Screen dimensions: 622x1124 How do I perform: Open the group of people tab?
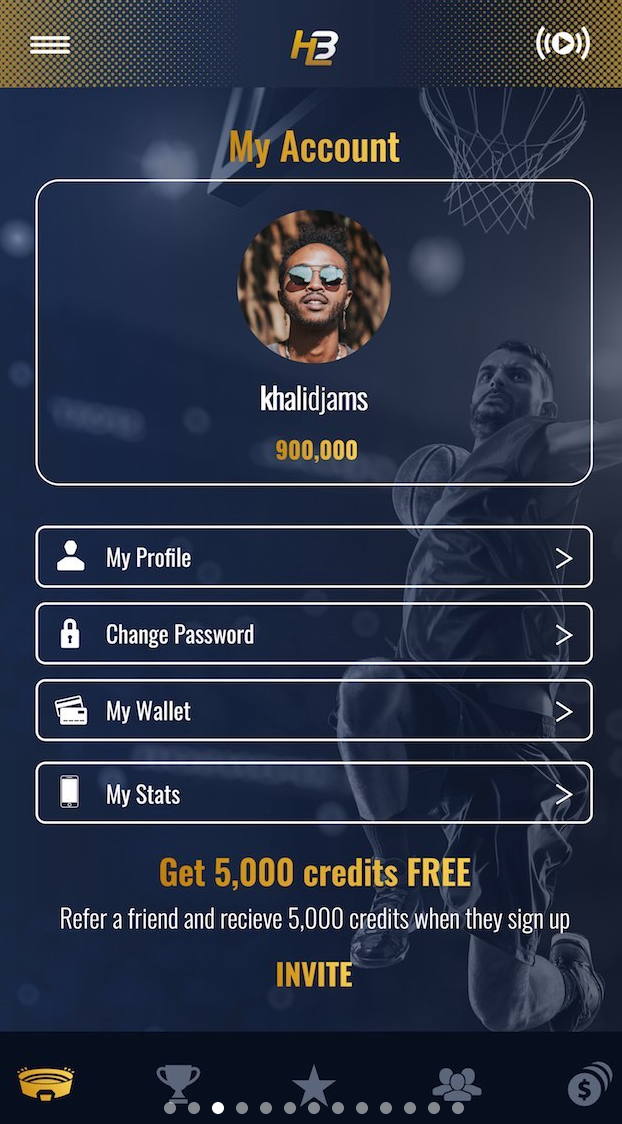456,1084
